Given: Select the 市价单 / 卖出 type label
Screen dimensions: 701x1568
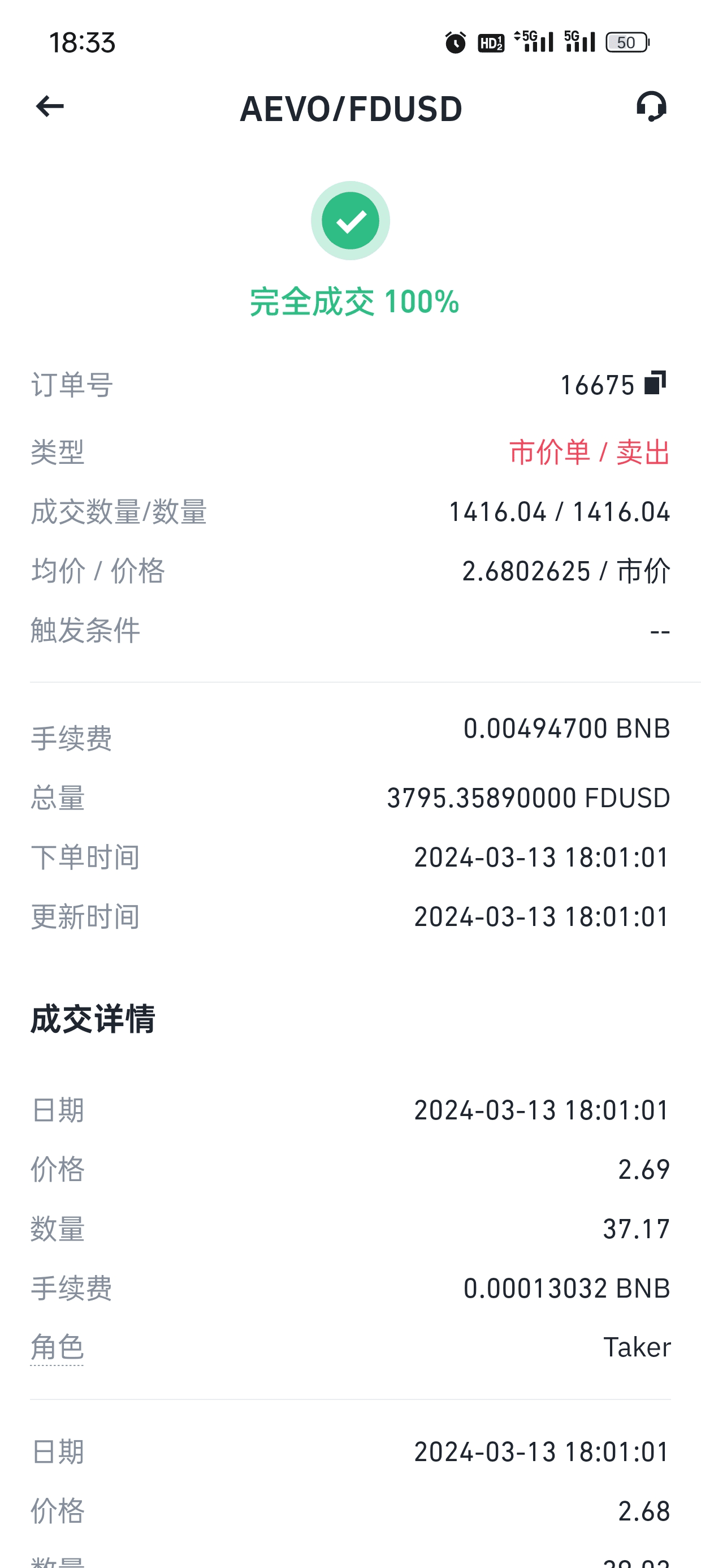Looking at the screenshot, I should 589,451.
